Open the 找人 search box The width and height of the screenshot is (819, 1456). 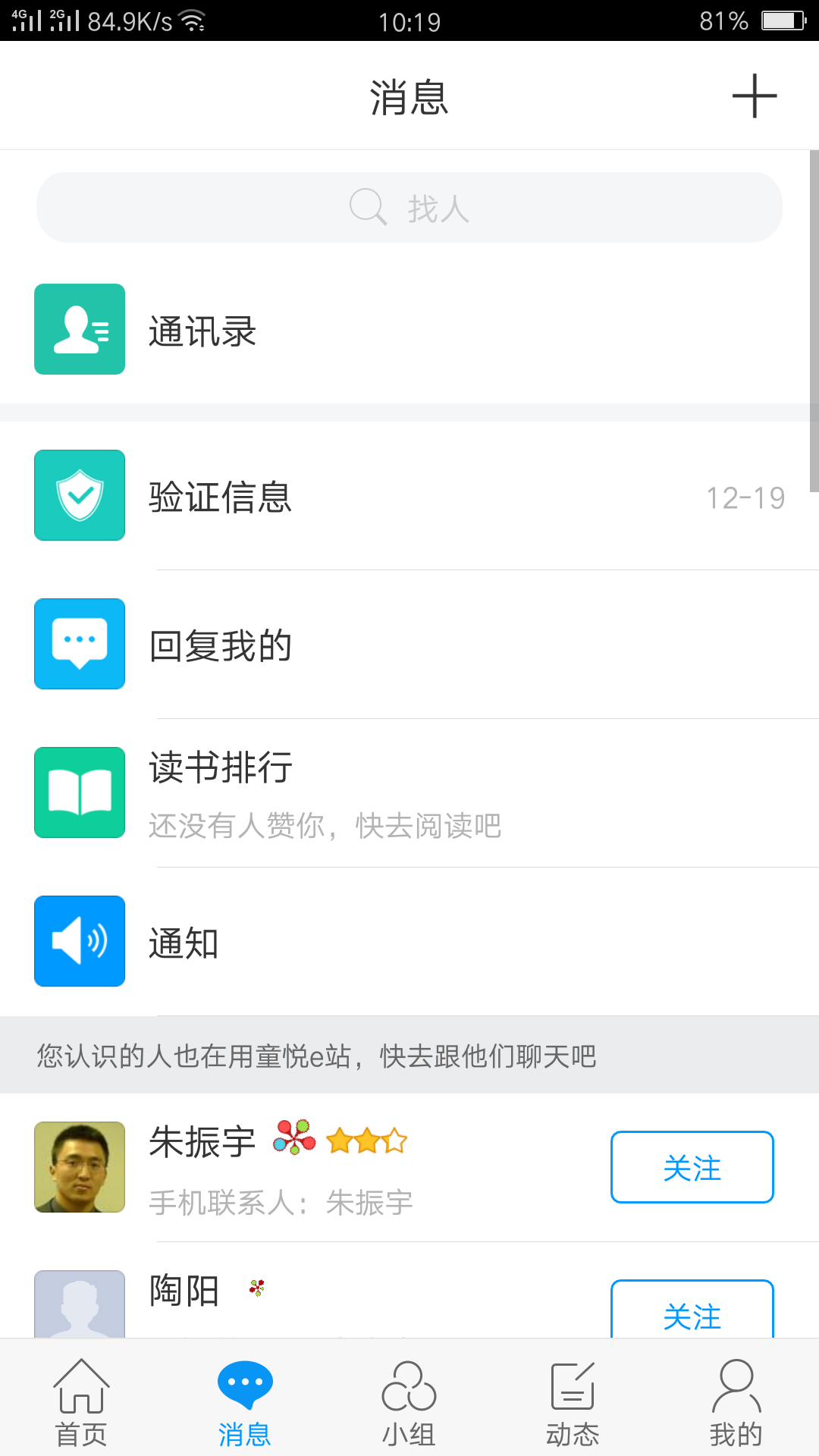[x=409, y=207]
